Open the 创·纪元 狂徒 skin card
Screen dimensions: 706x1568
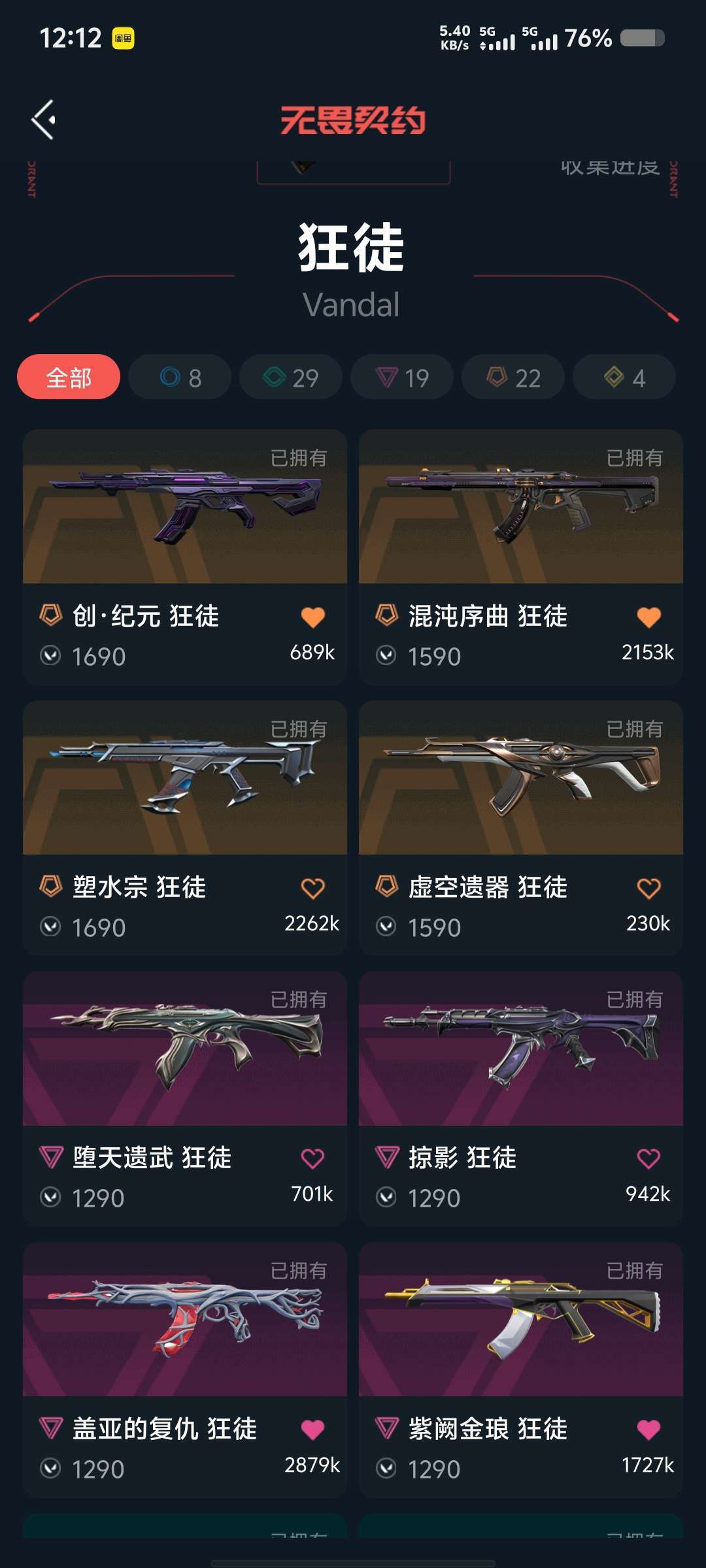coord(185,557)
